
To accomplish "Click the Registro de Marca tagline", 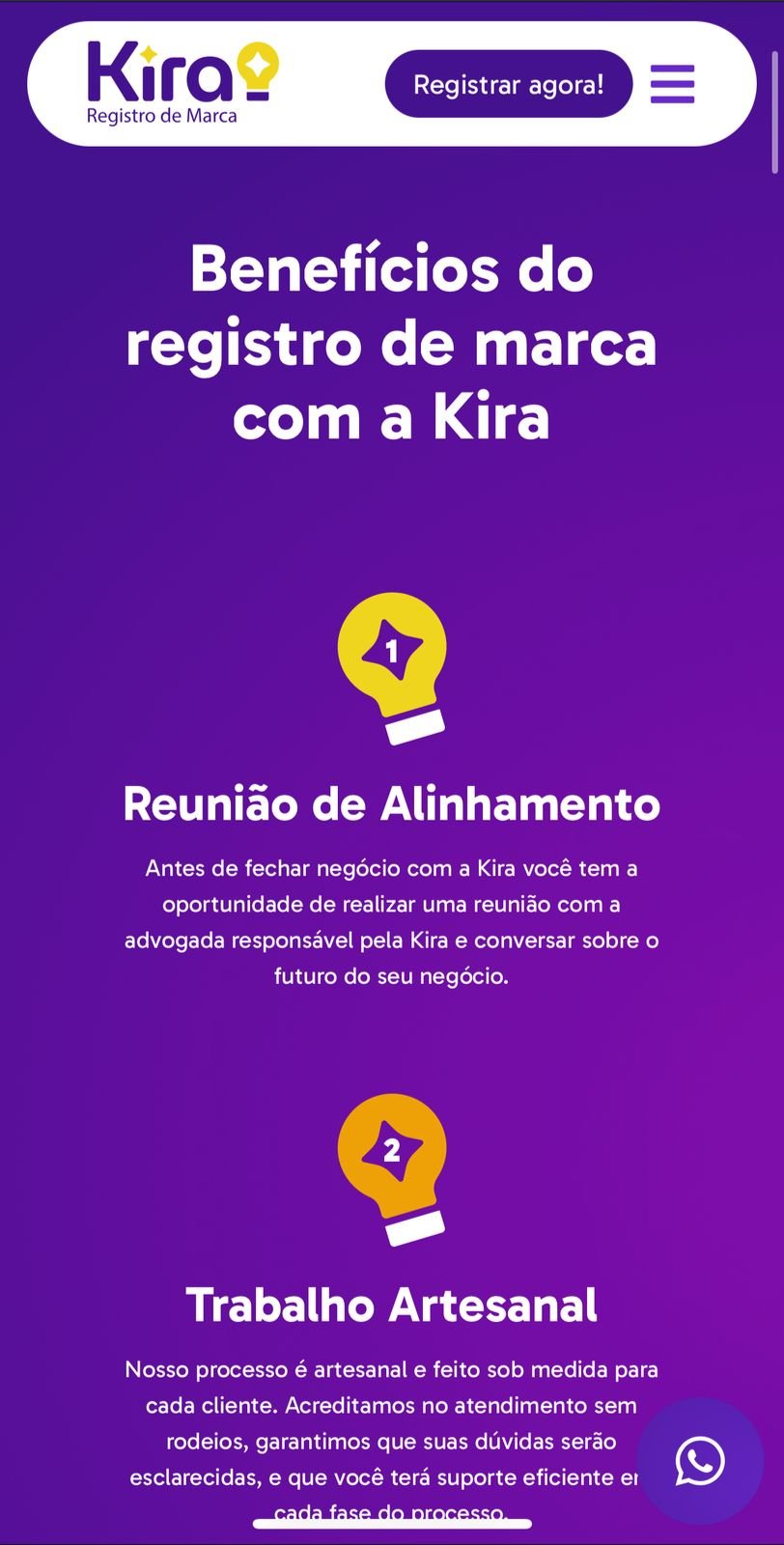I will coord(161,117).
